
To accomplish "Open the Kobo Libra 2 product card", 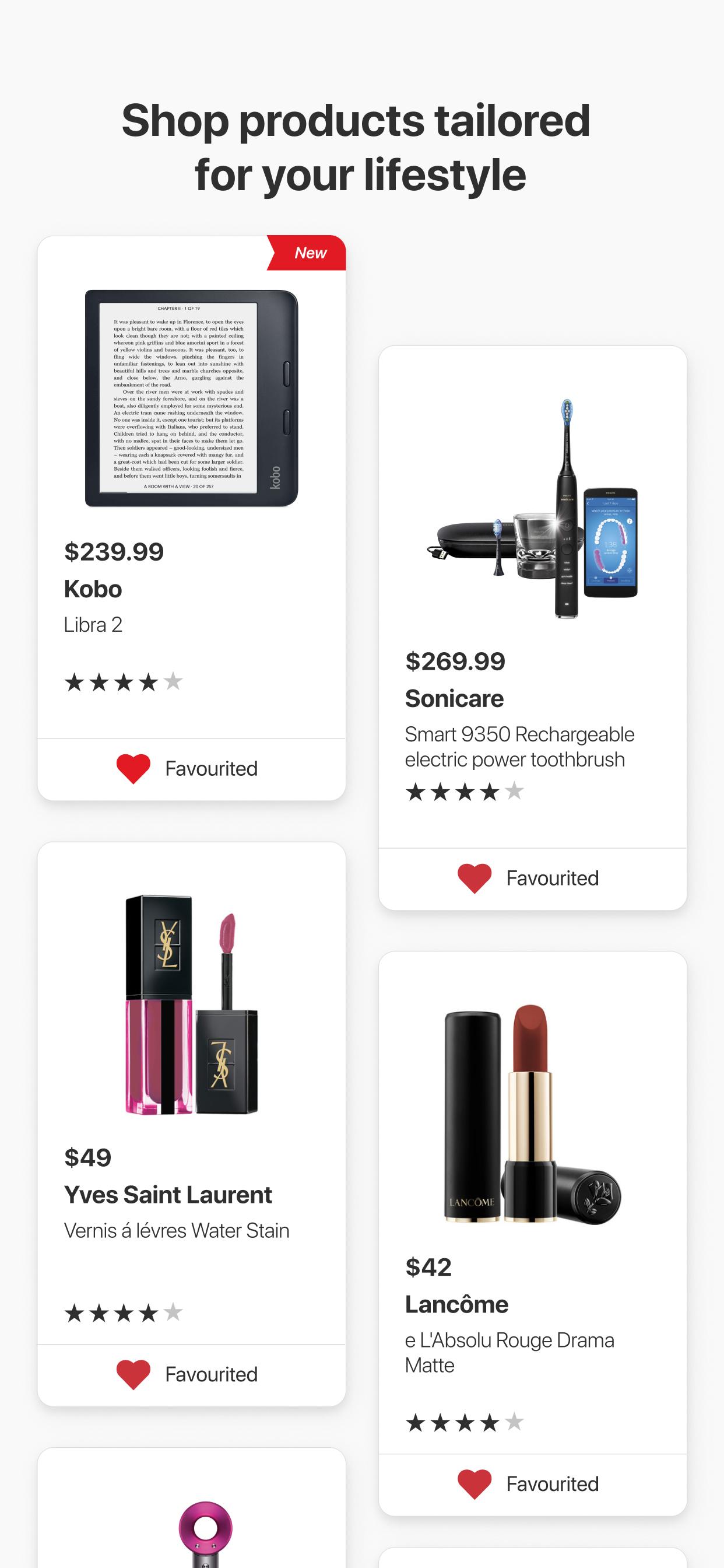I will pyautogui.click(x=191, y=487).
